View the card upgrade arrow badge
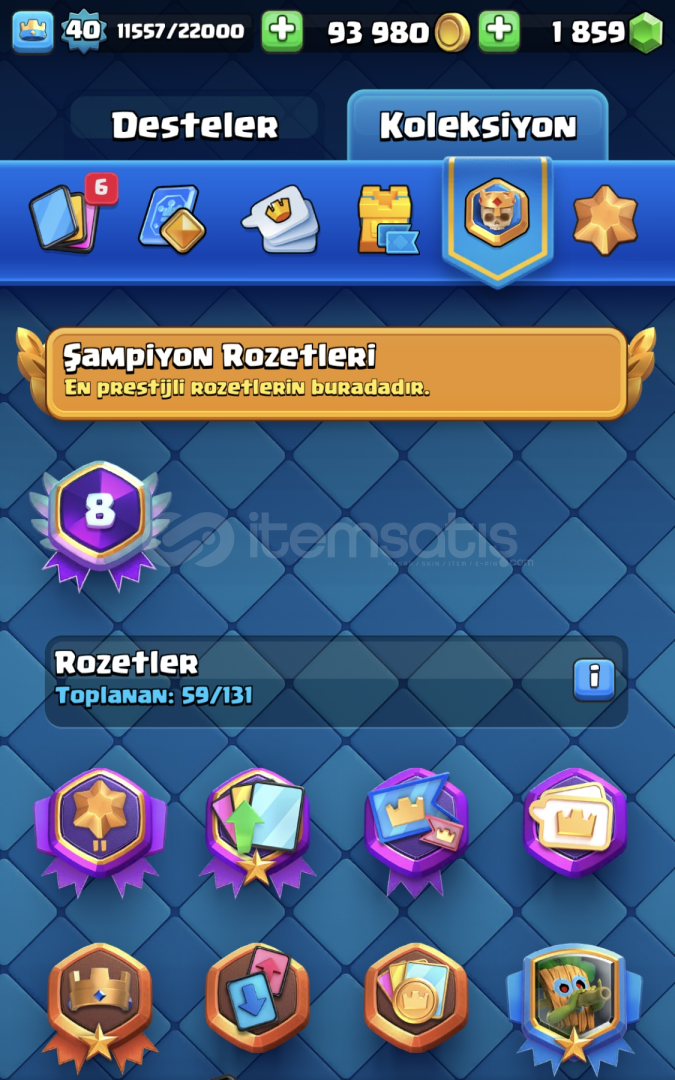675x1080 pixels. point(258,827)
